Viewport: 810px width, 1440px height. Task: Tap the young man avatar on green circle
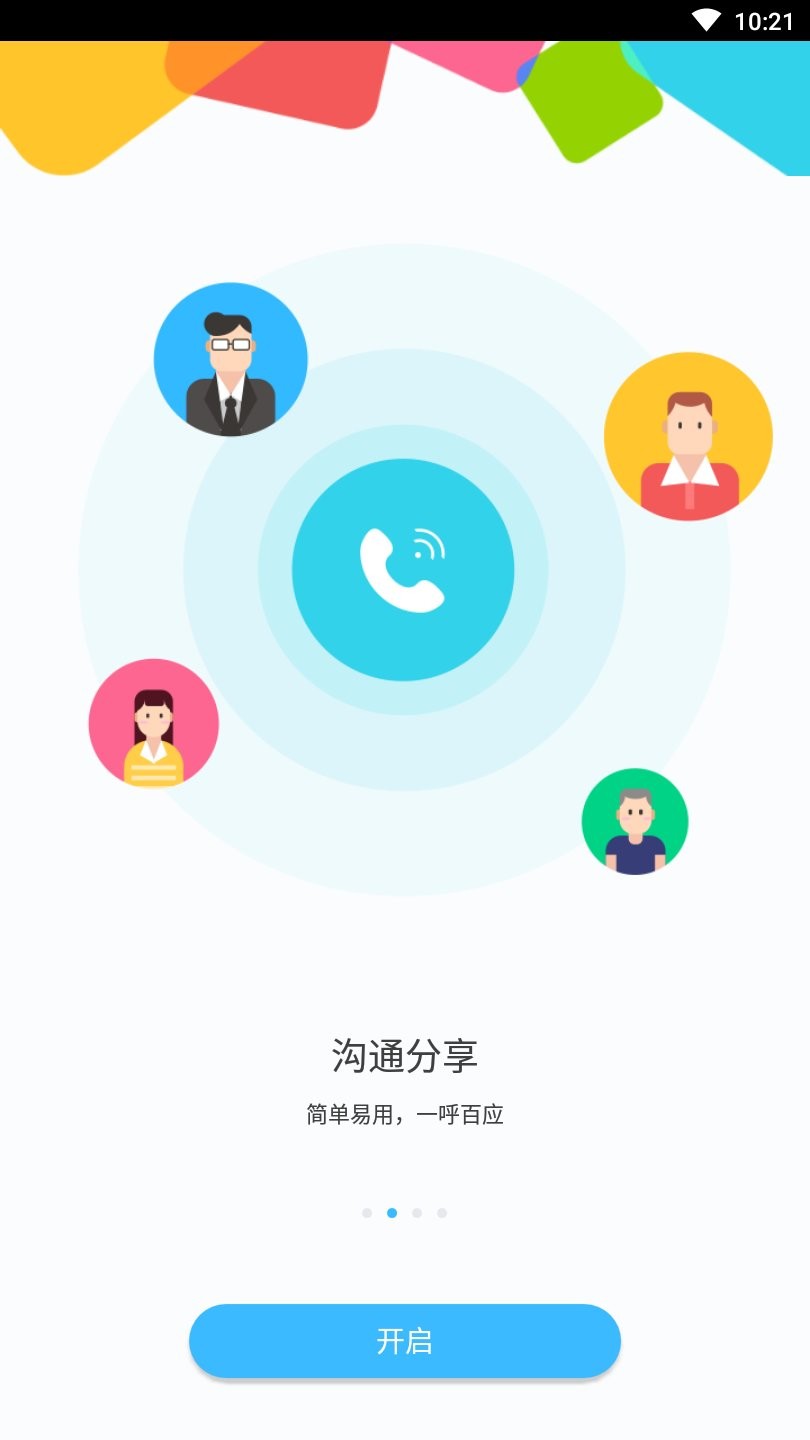(x=634, y=820)
